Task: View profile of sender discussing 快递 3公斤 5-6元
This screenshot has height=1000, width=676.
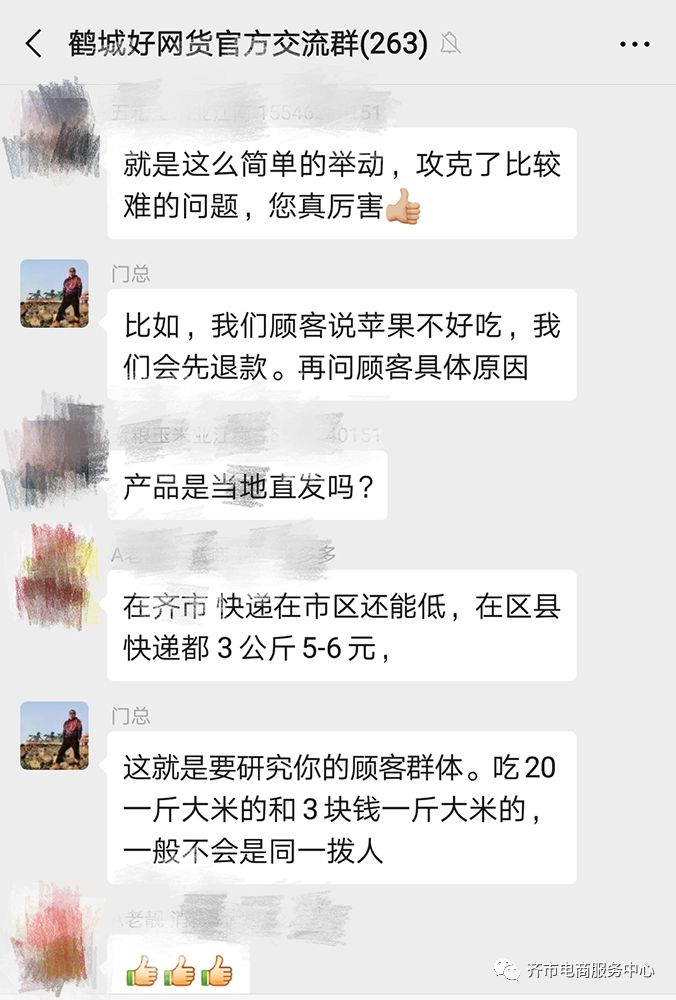Action: [x=54, y=578]
